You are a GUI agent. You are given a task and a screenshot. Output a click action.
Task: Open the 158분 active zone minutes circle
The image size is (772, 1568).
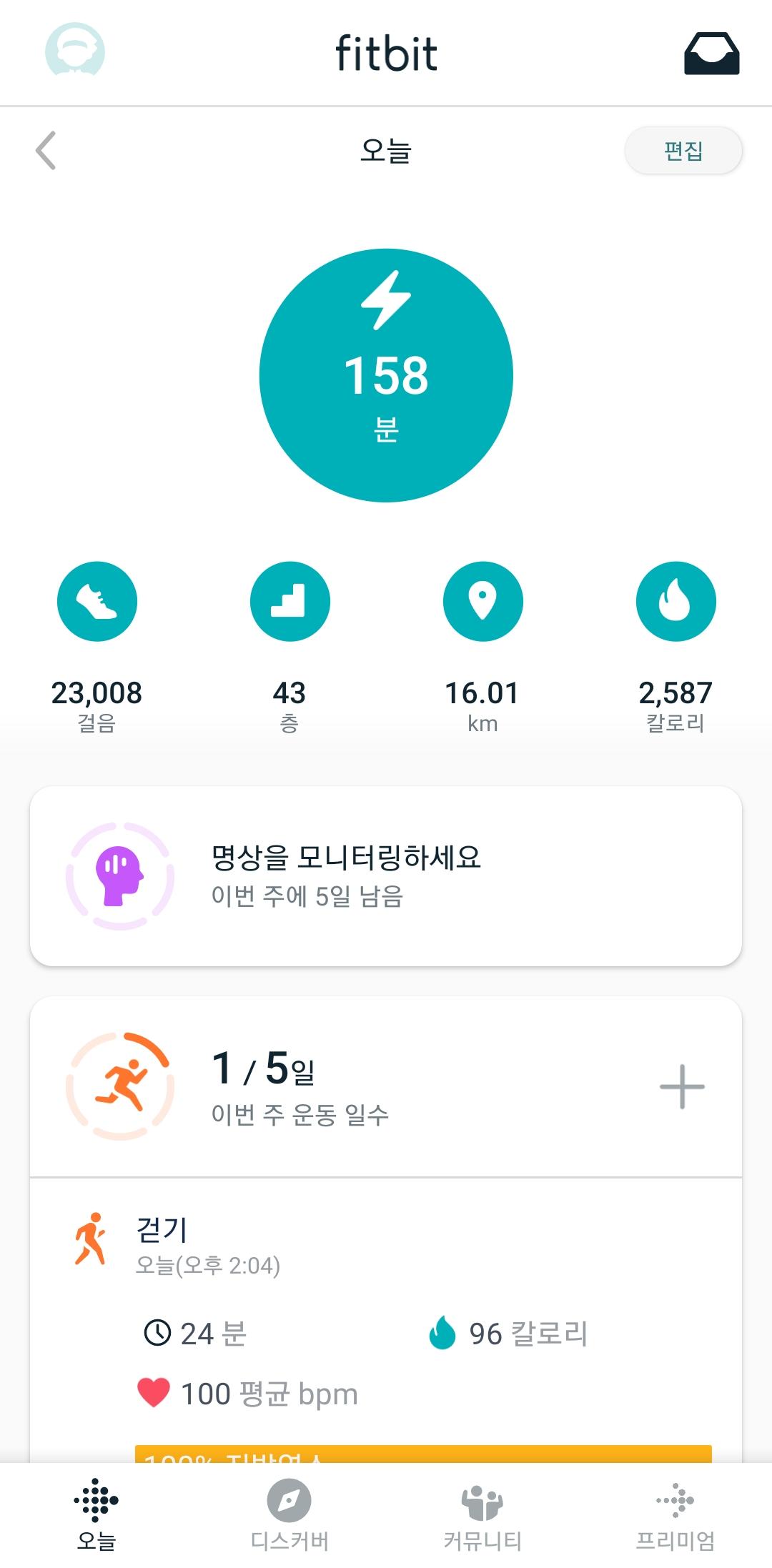pos(386,375)
